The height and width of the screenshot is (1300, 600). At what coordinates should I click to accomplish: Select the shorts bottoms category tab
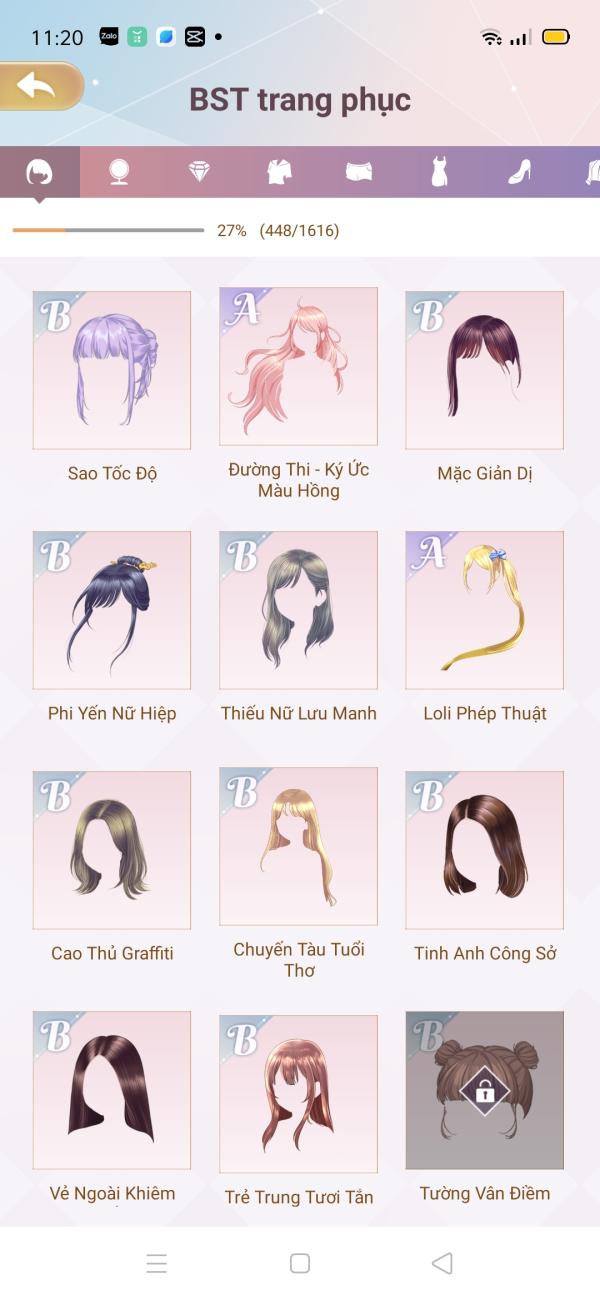pyautogui.click(x=359, y=172)
